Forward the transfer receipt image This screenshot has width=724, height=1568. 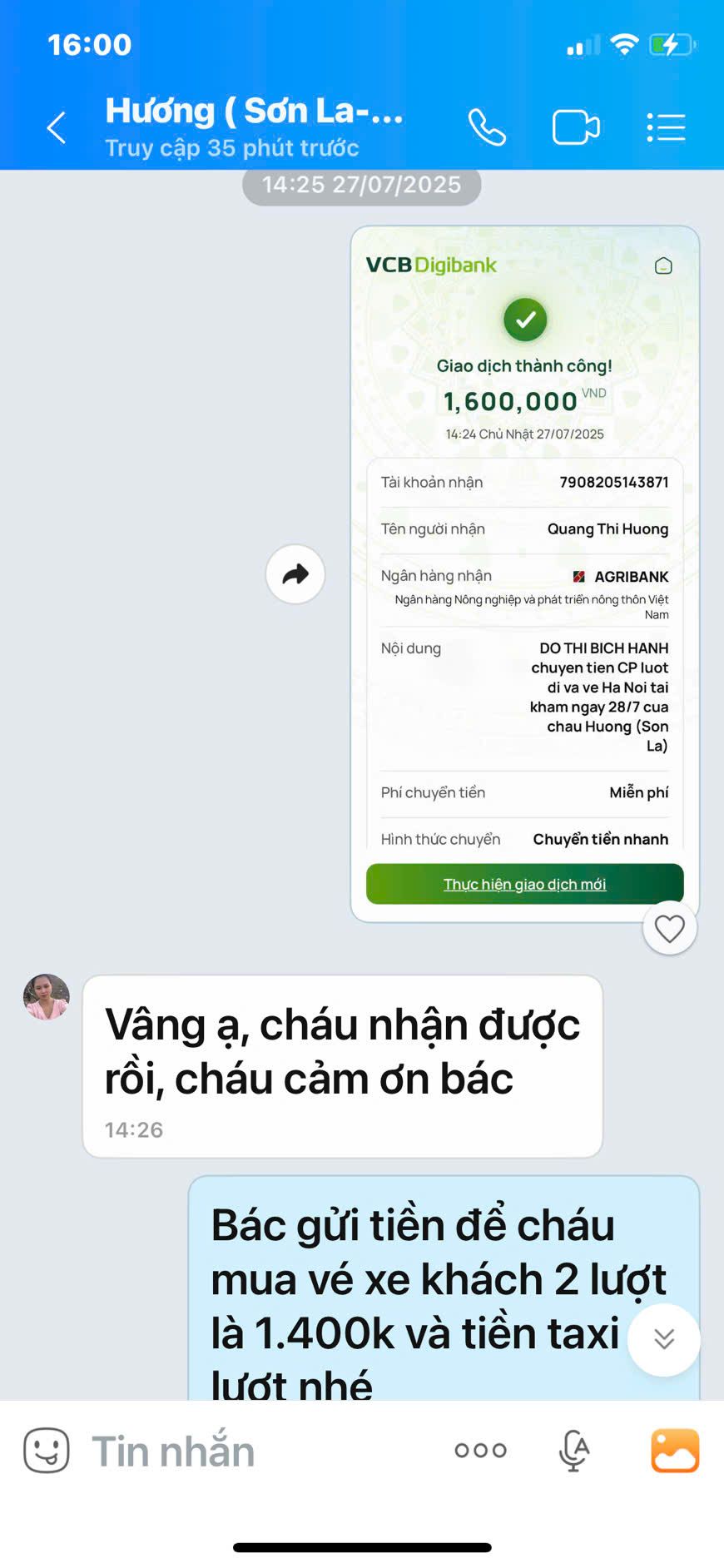[295, 574]
